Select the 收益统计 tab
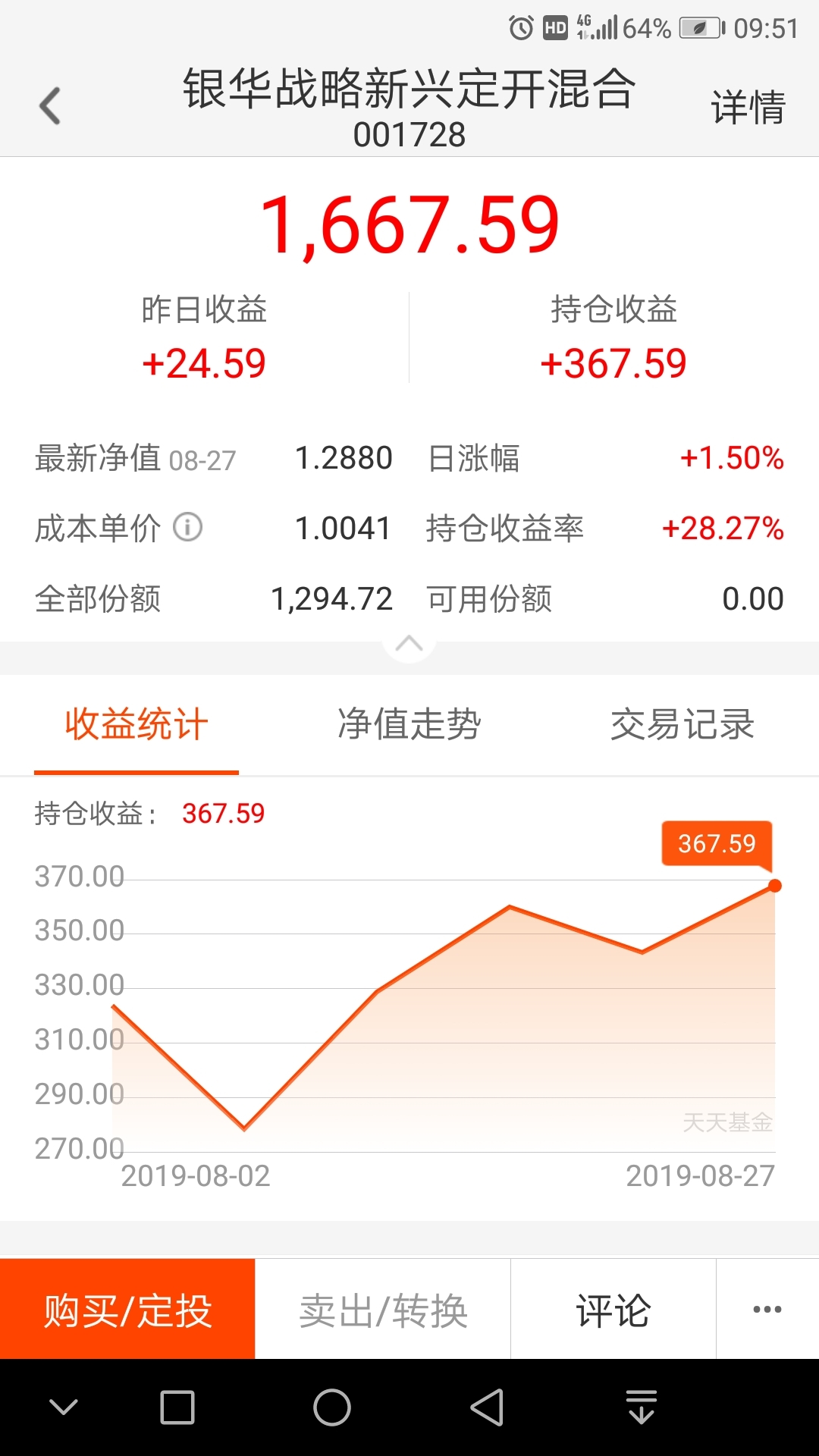Screen dimensions: 819x1456 tap(136, 724)
